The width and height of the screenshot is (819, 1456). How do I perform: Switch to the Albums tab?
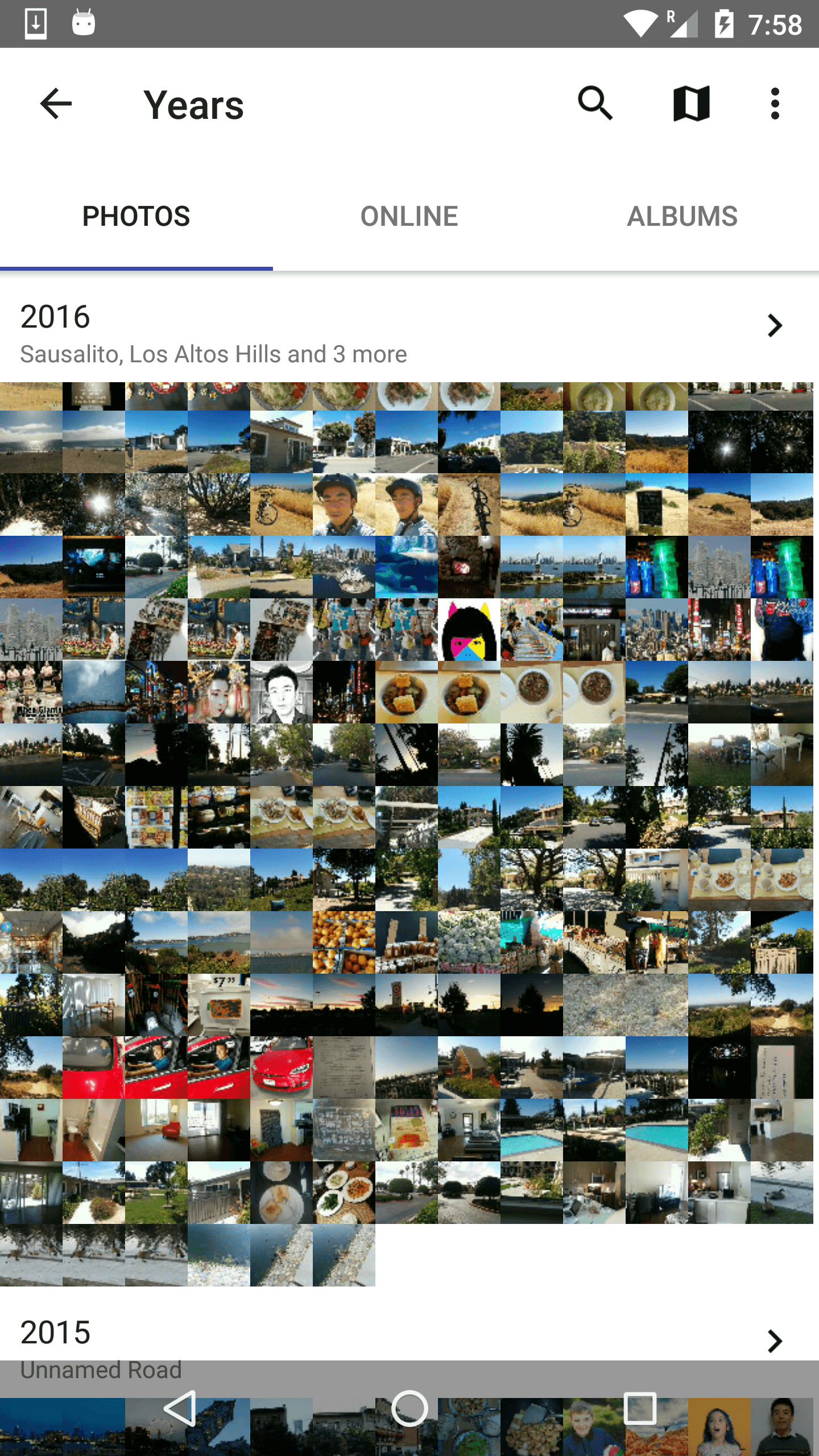[682, 217]
